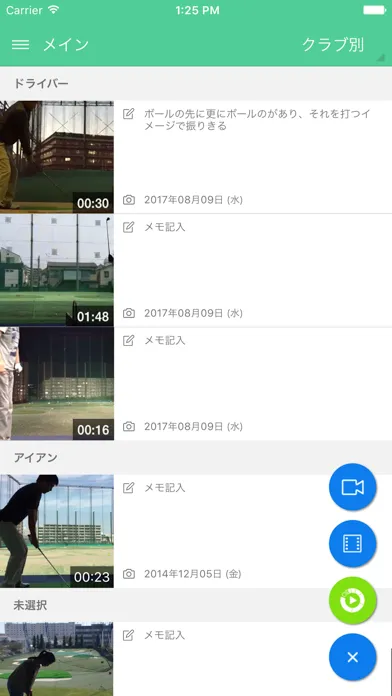Tap the film strip button to import video
The image size is (392, 696).
pos(352,544)
